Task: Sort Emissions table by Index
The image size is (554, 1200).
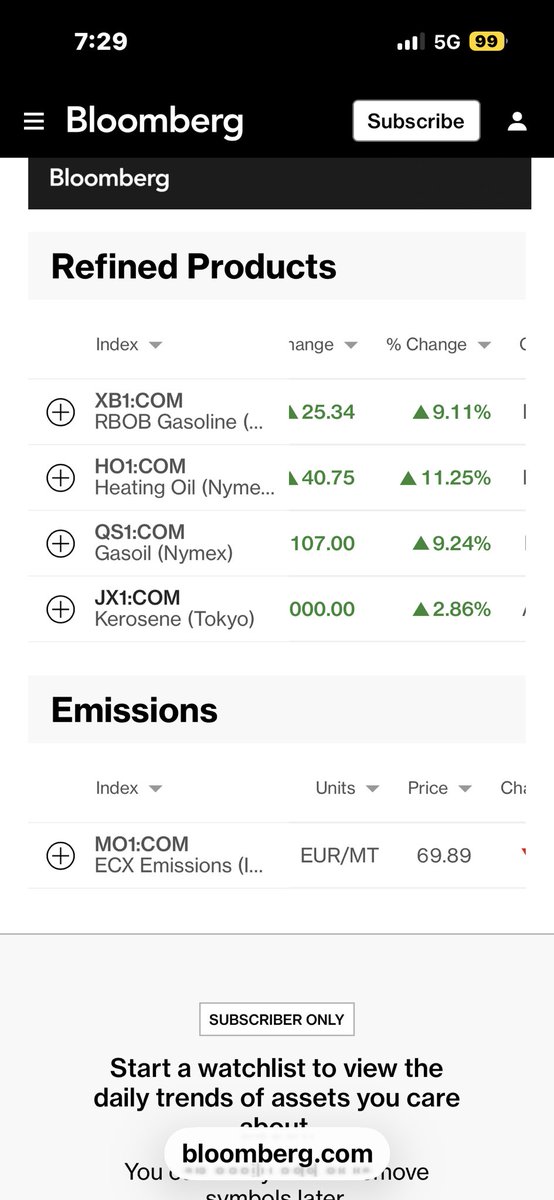Action: (128, 788)
